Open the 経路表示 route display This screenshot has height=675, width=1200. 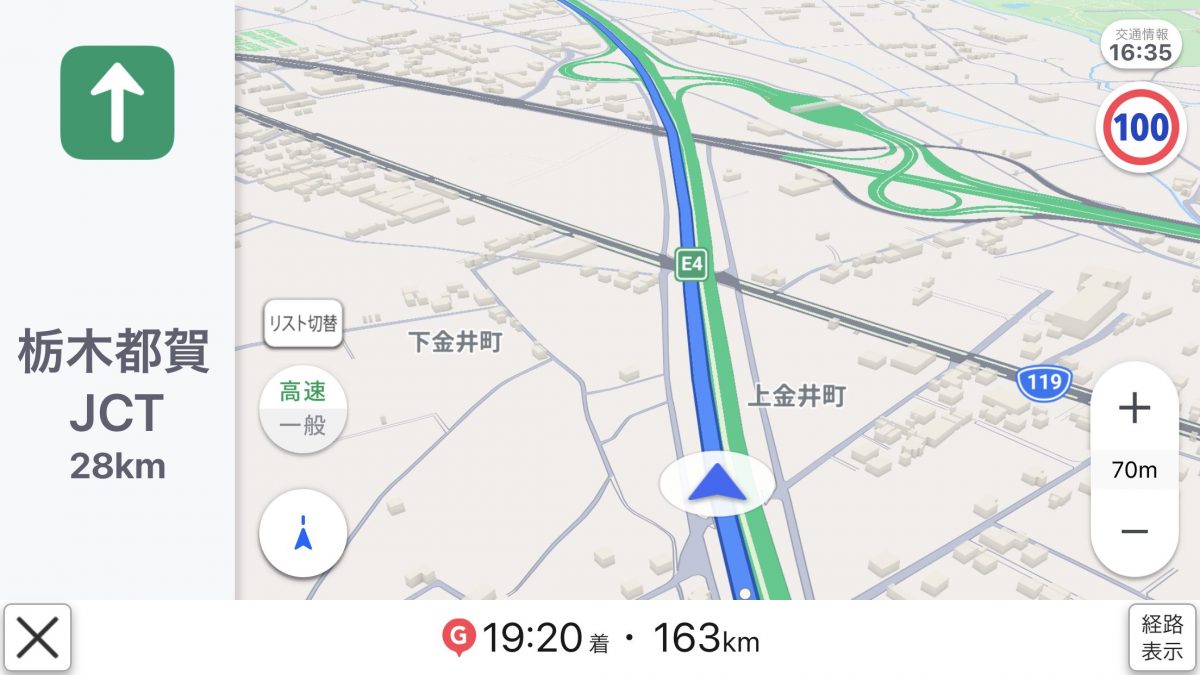[1162, 638]
